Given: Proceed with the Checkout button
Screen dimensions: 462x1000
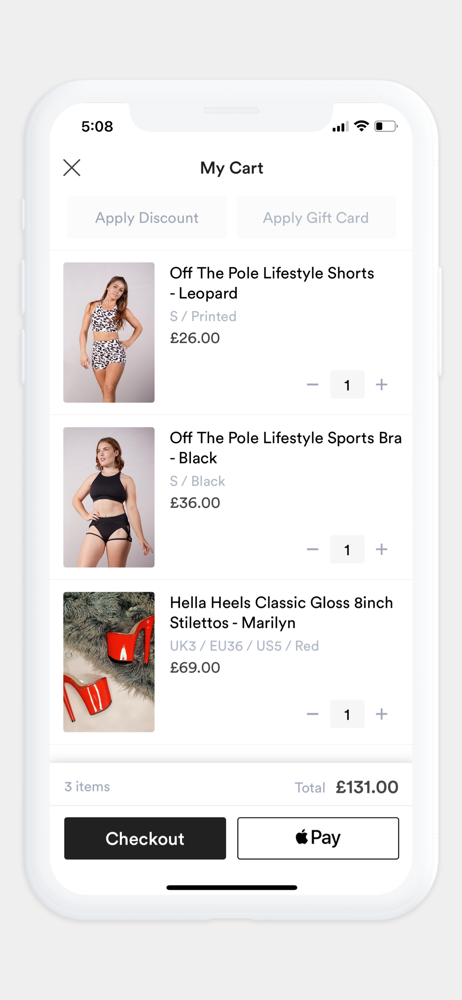Looking at the screenshot, I should 145,838.
